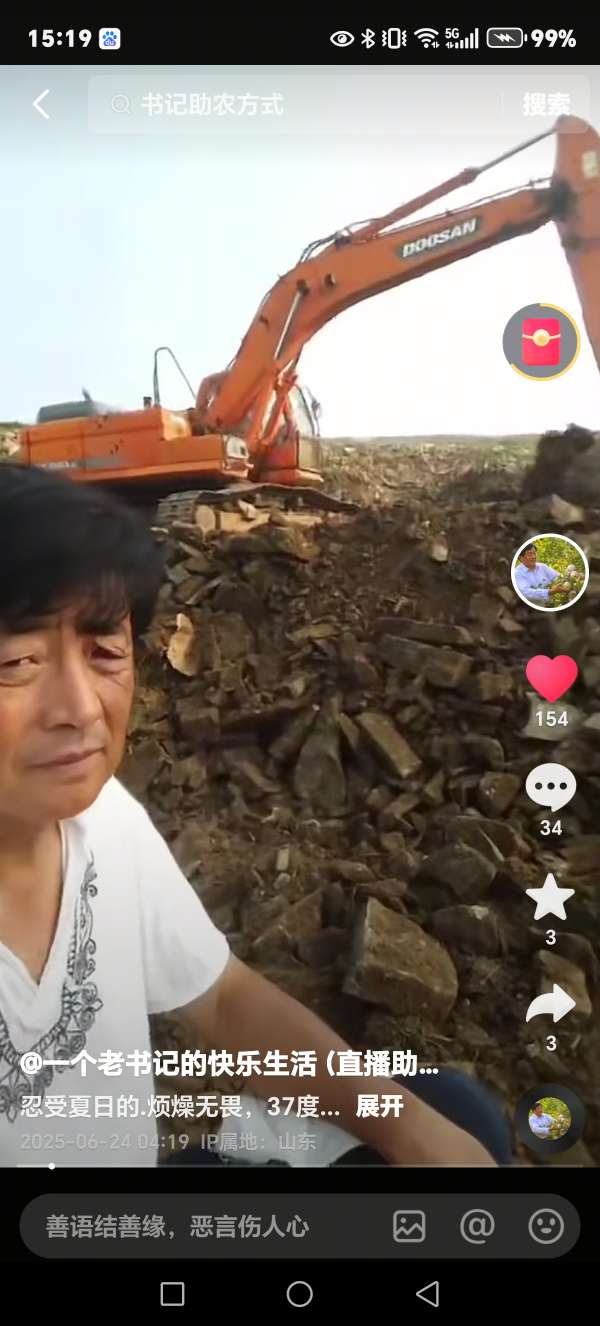Open recent apps from the navigation bar
Image resolution: width=600 pixels, height=1326 pixels.
172,1294
